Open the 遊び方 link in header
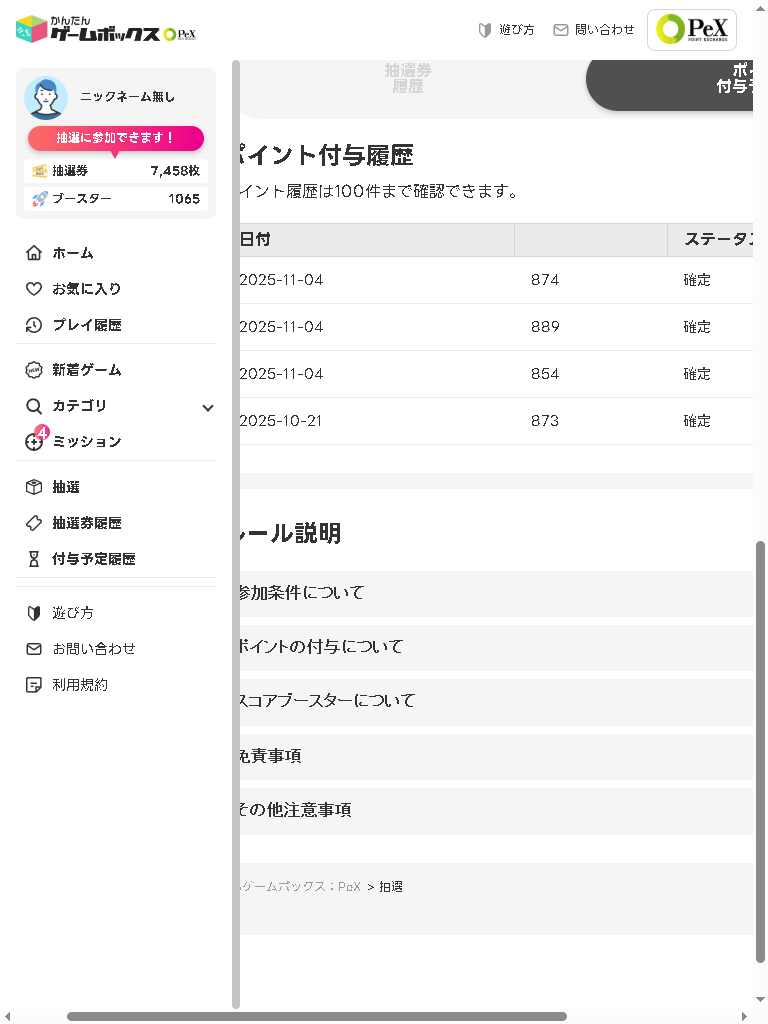This screenshot has height=1024, width=768. pos(506,30)
